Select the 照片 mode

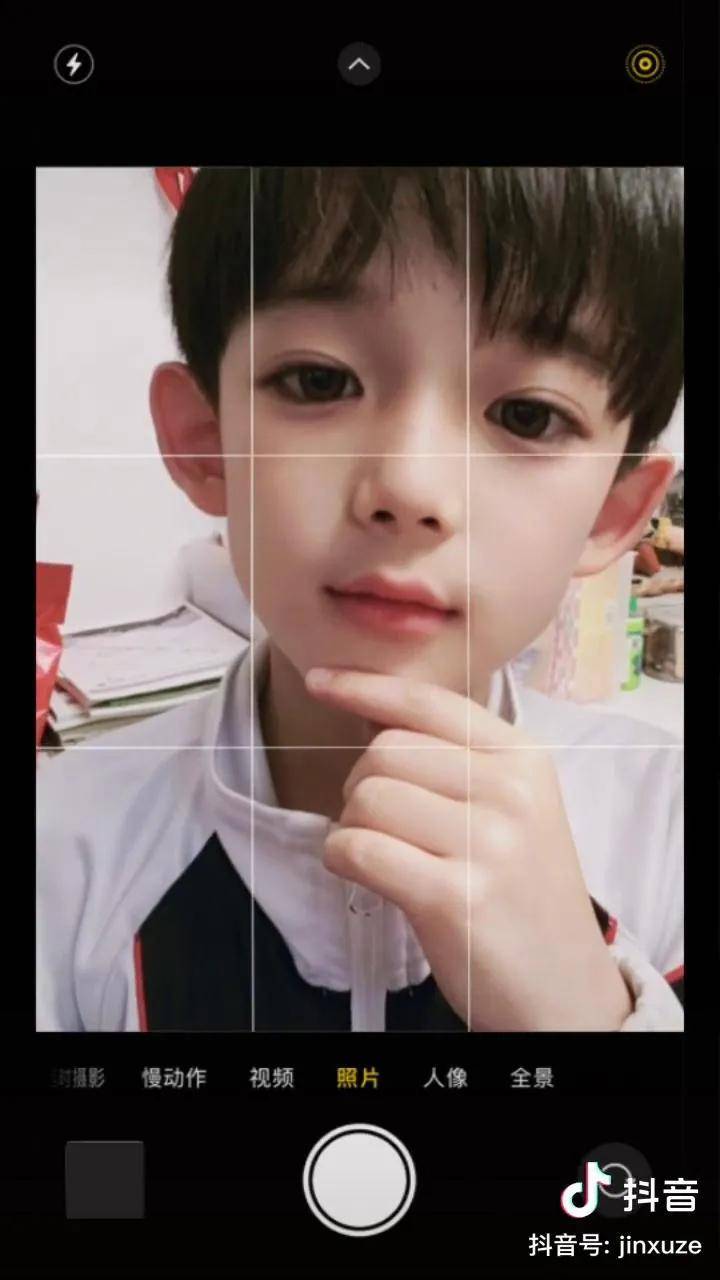pyautogui.click(x=358, y=1078)
